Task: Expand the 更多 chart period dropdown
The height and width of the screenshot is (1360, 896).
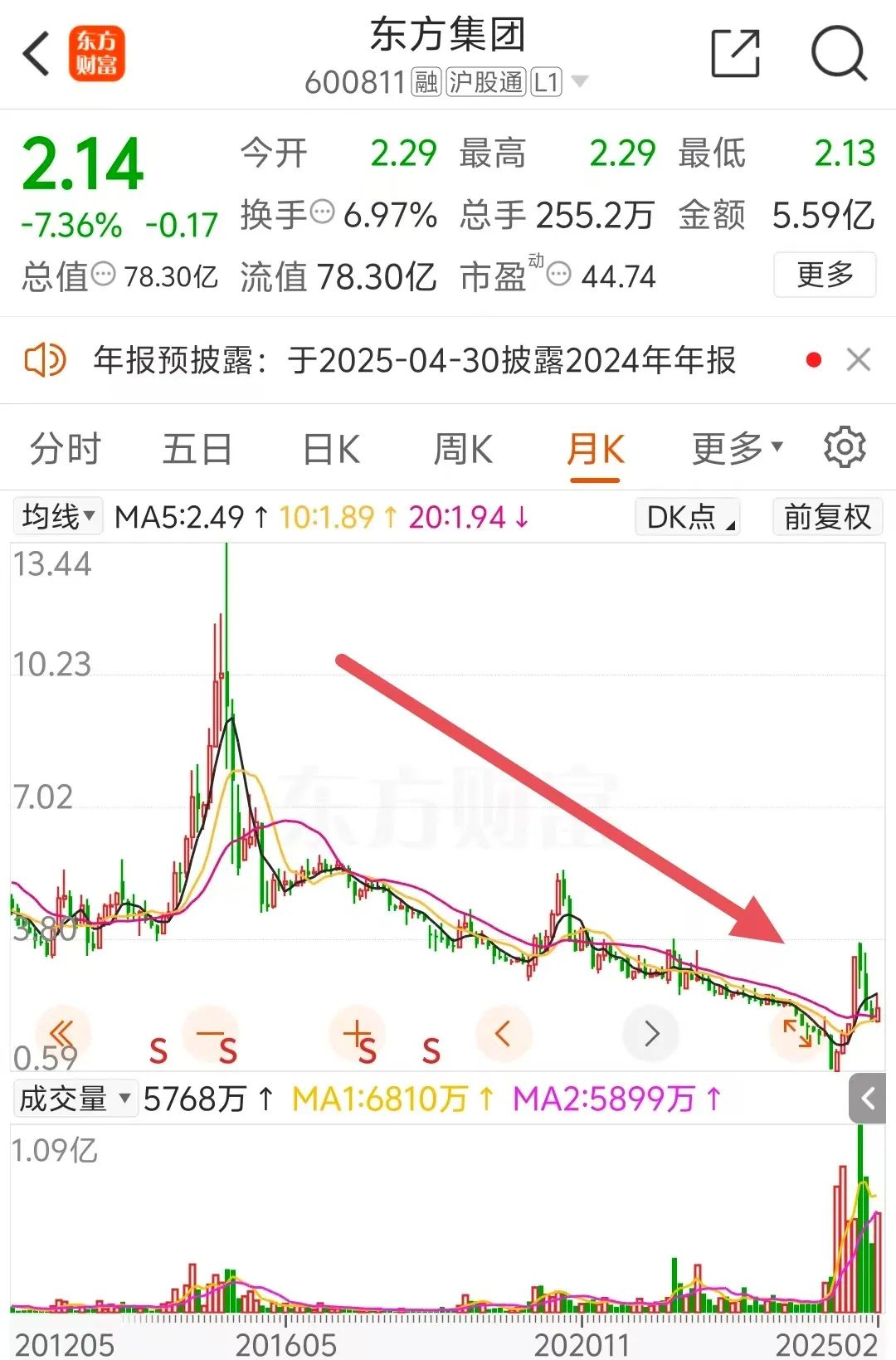Action: [x=737, y=449]
